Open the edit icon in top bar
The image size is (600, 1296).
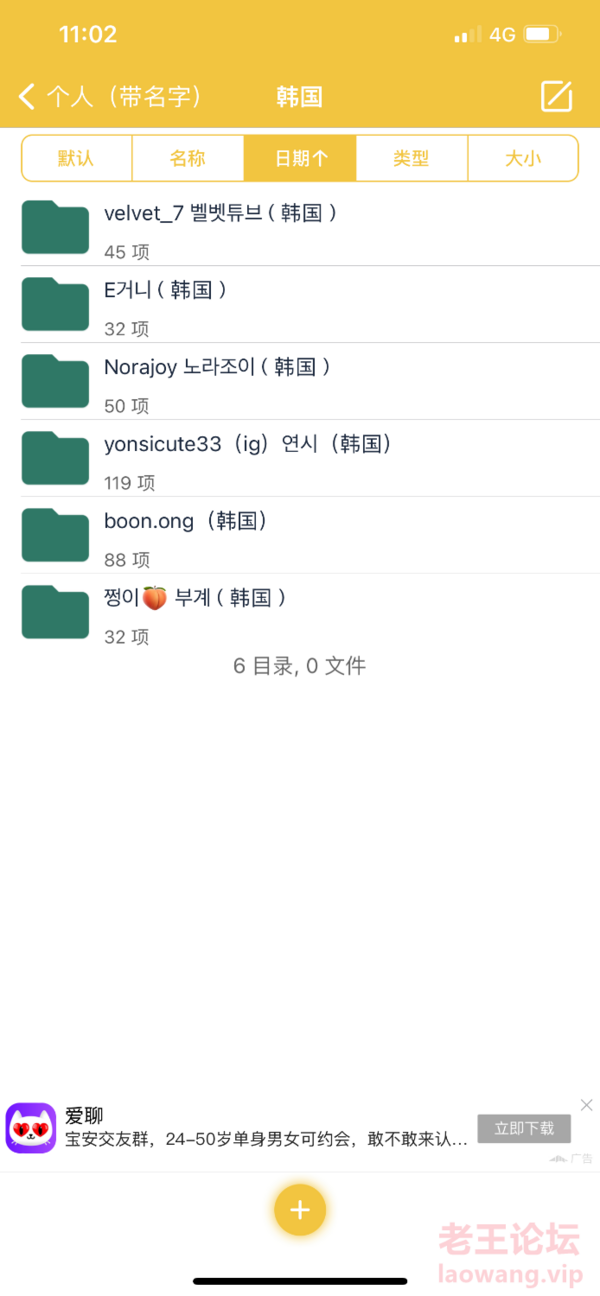point(556,97)
